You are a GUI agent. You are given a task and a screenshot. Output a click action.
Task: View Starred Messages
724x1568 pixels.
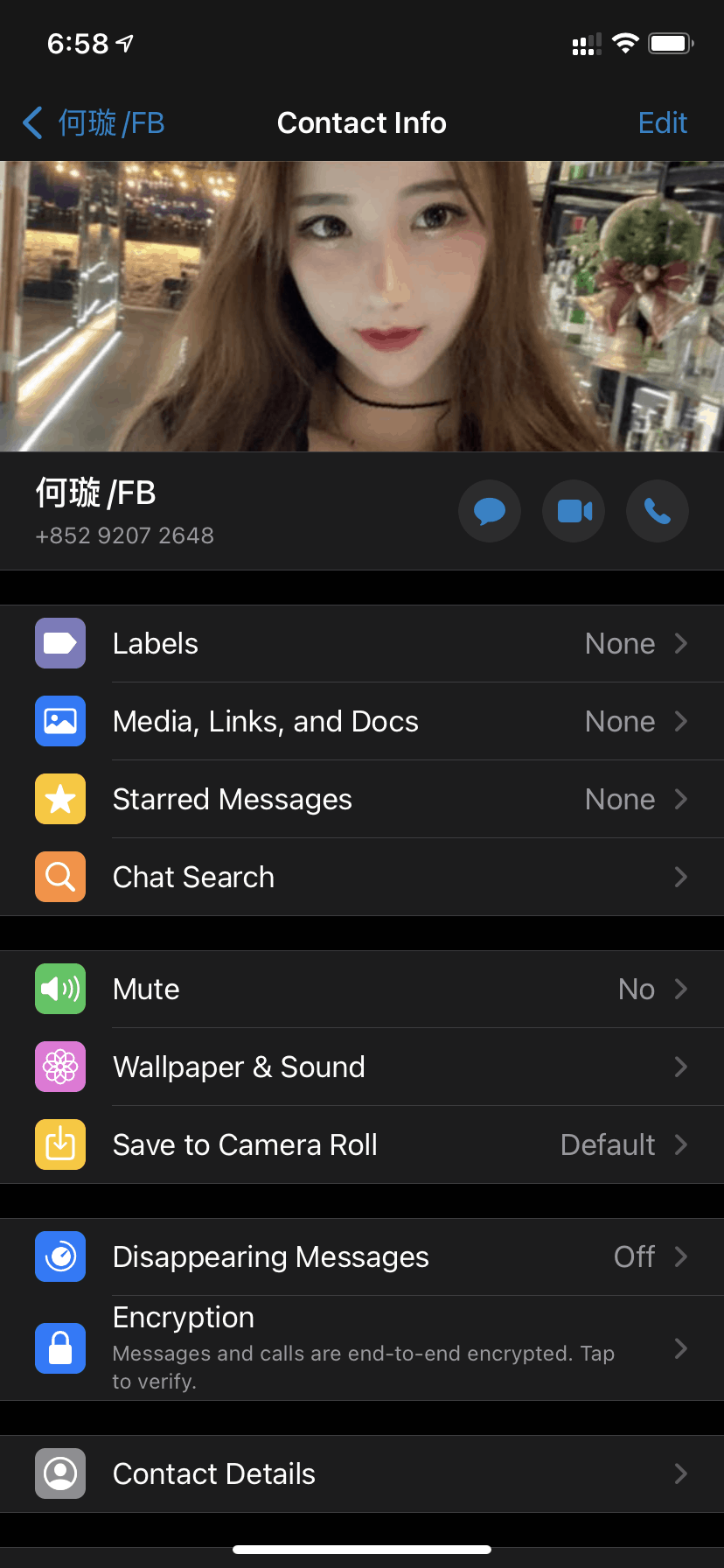[x=362, y=800]
